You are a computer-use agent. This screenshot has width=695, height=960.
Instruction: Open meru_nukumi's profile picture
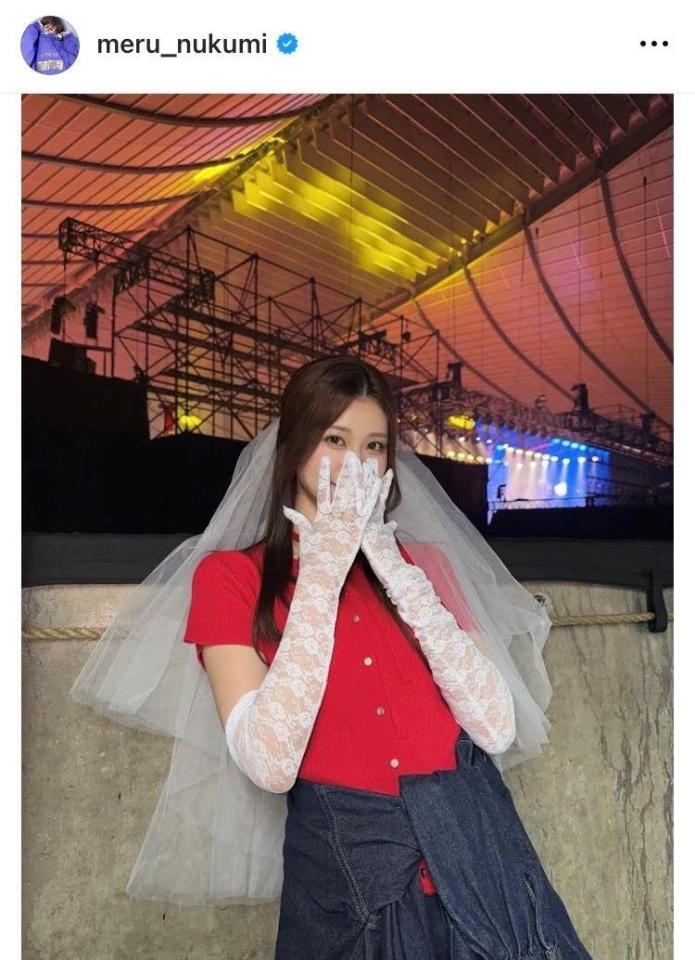click(49, 45)
